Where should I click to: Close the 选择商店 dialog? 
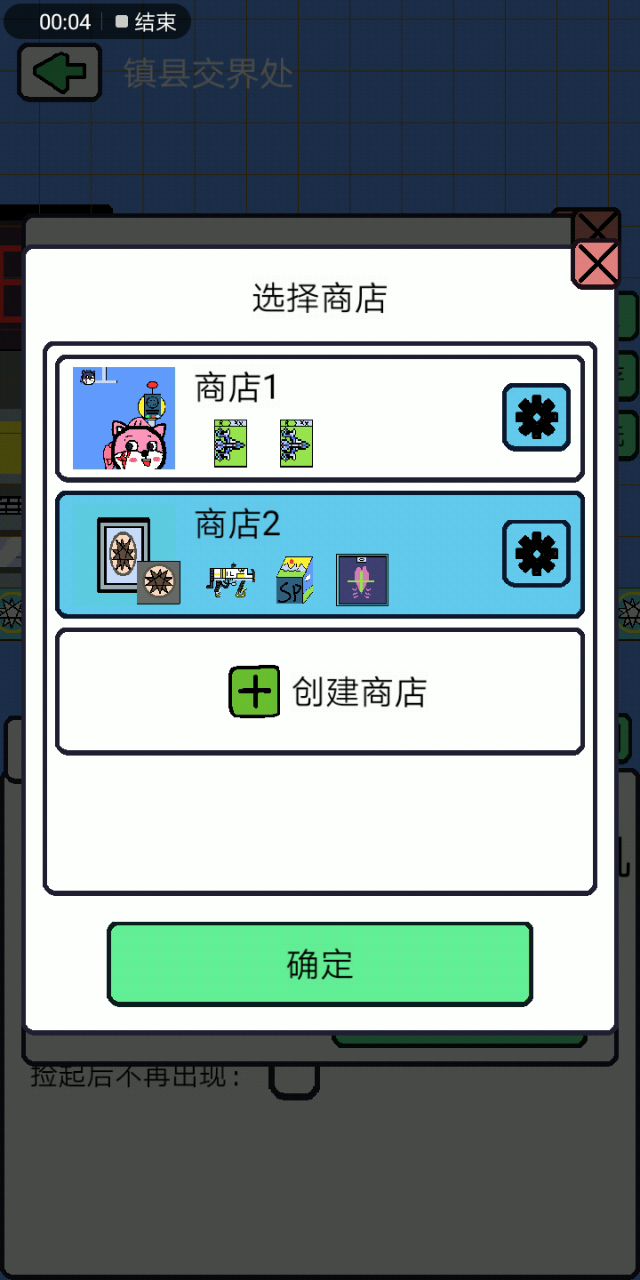(x=596, y=264)
